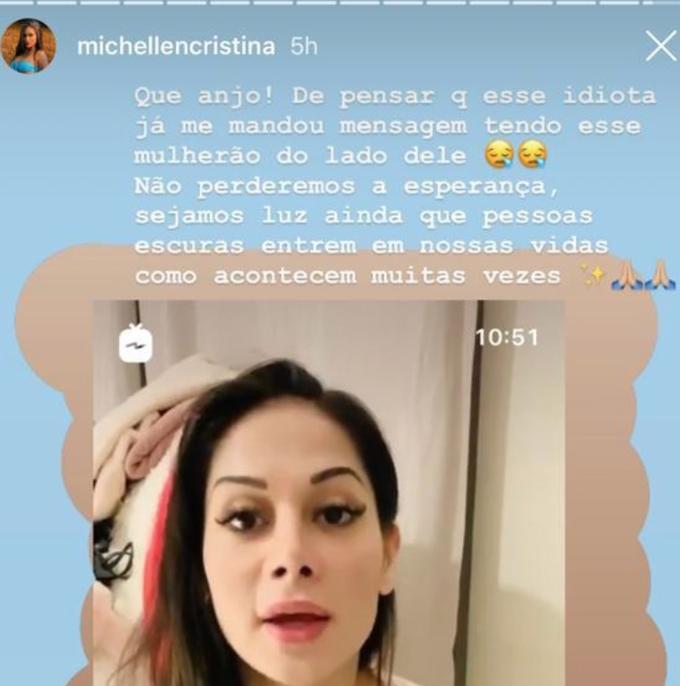The image size is (680, 686).
Task: Open michellencristina's profile picture
Action: (x=31, y=47)
